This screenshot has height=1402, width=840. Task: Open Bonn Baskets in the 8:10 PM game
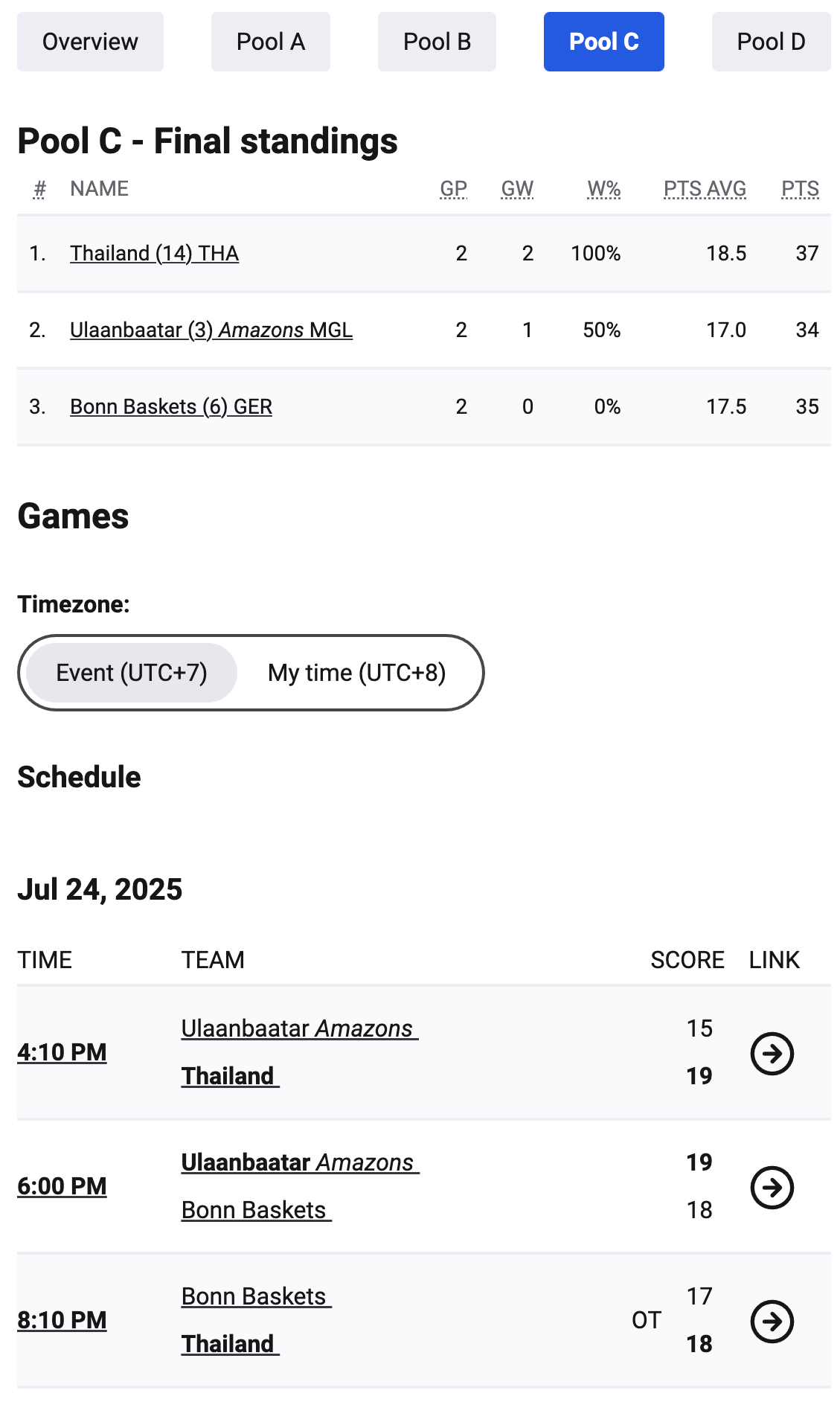(256, 1296)
